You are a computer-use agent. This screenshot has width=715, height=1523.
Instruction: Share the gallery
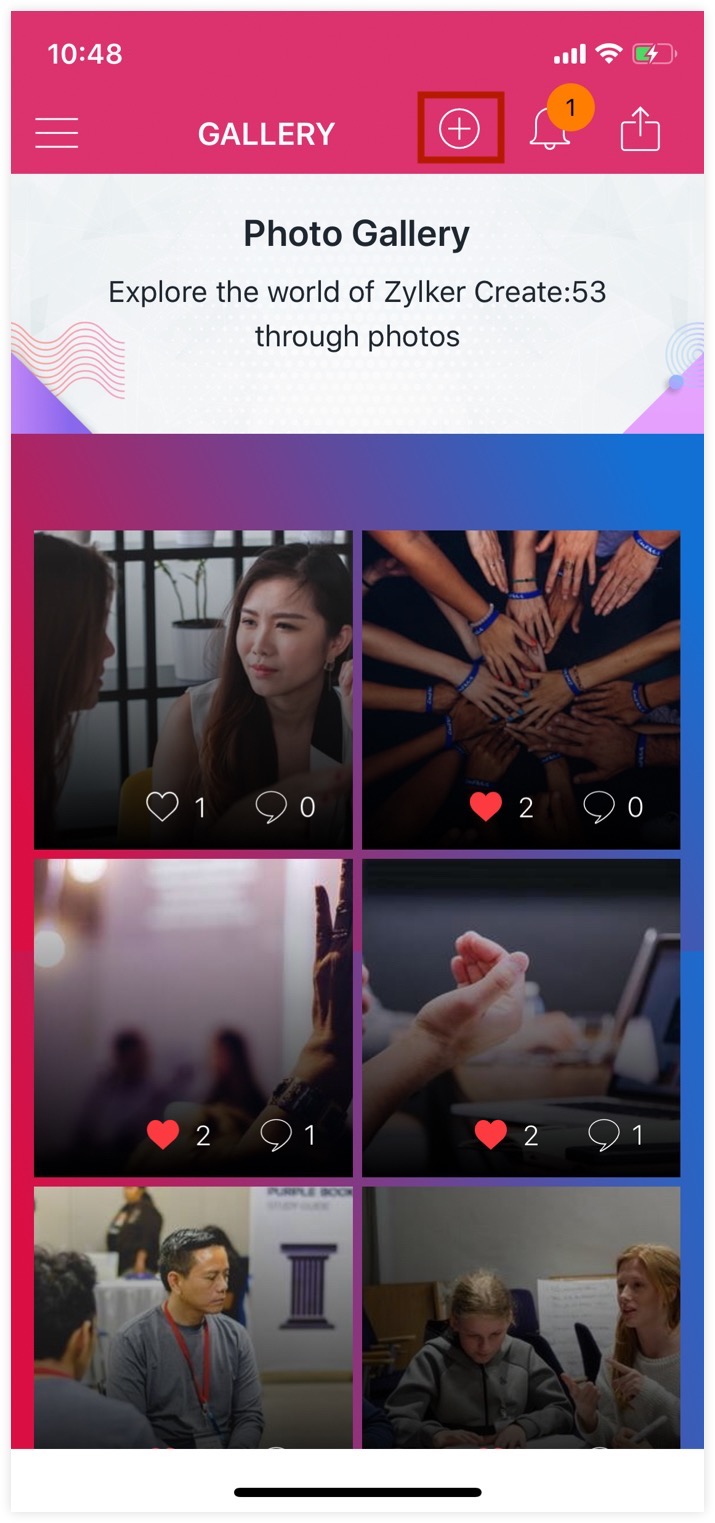tap(640, 130)
